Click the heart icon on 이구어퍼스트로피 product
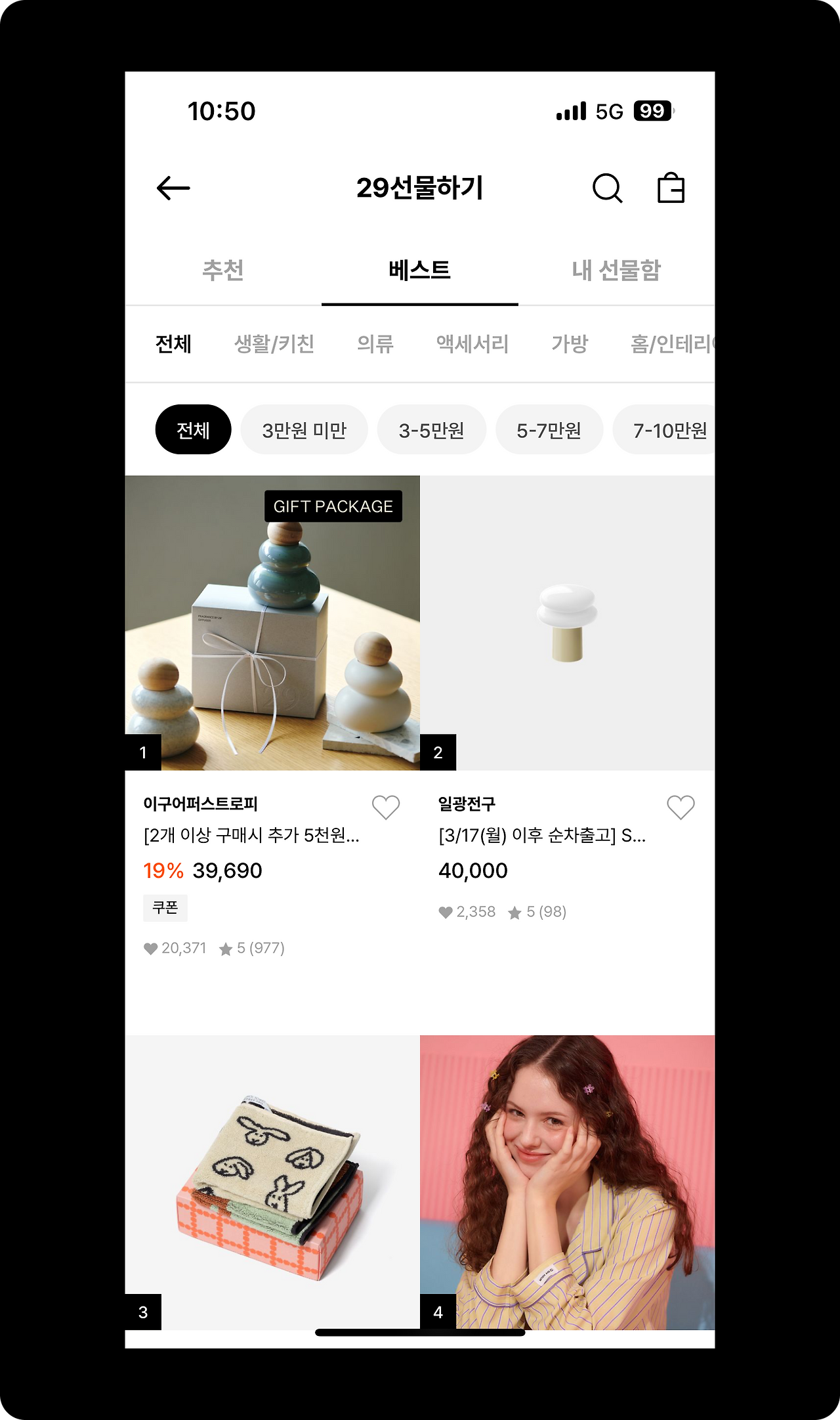This screenshot has height=1420, width=840. [x=386, y=806]
